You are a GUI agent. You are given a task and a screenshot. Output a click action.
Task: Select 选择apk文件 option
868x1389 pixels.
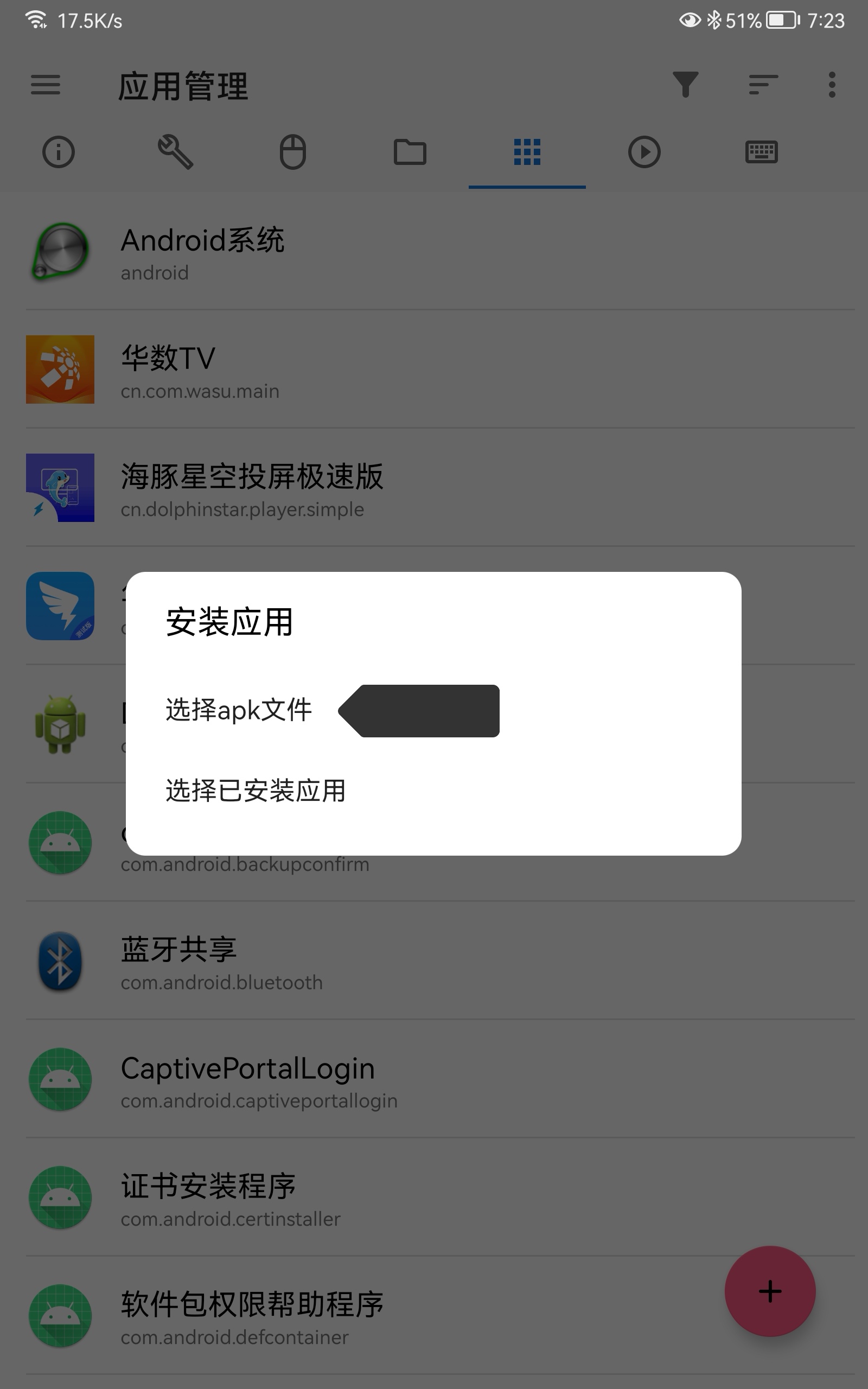pyautogui.click(x=239, y=710)
